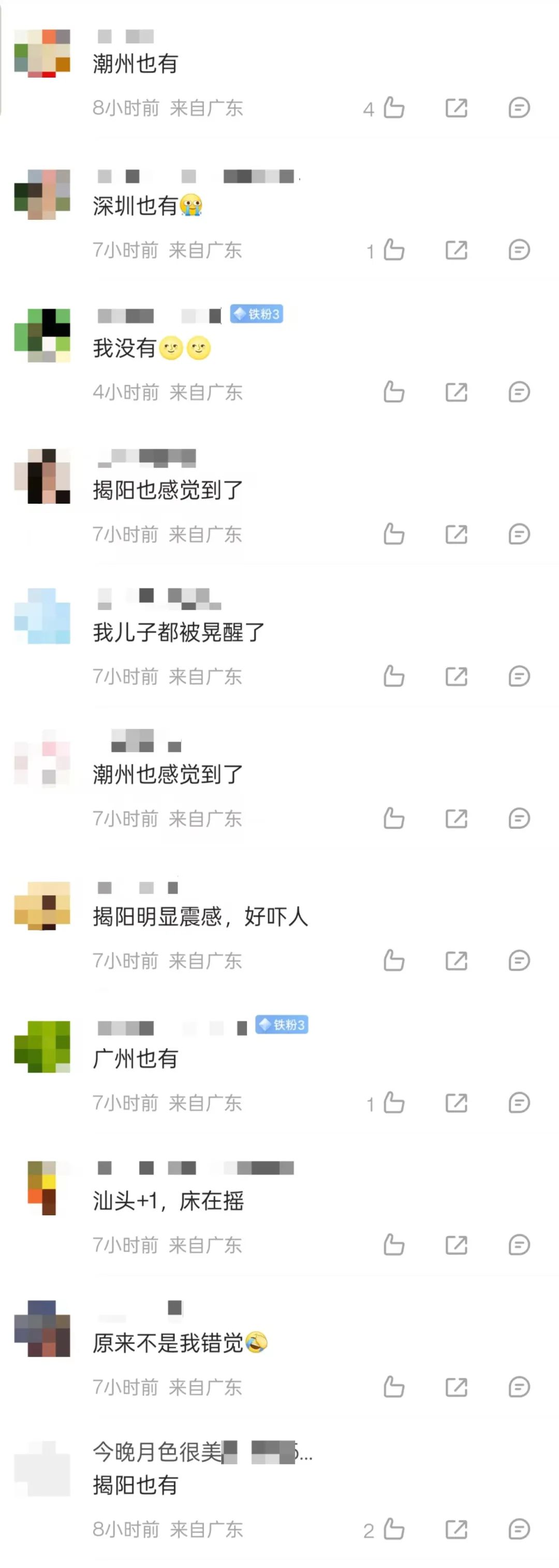Viewport: 559px width, 1568px height.
Task: Reply to the "我儿子都被晃醒了" comment
Action: 520,676
